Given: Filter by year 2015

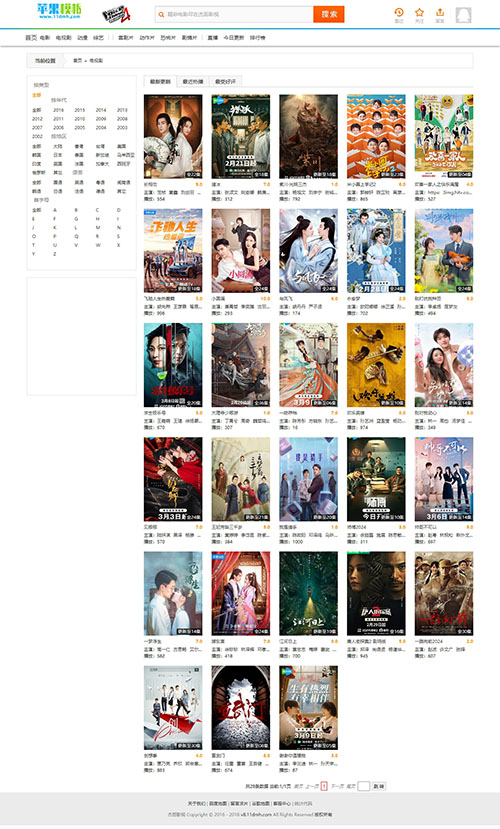Looking at the screenshot, I should pyautogui.click(x=79, y=110).
